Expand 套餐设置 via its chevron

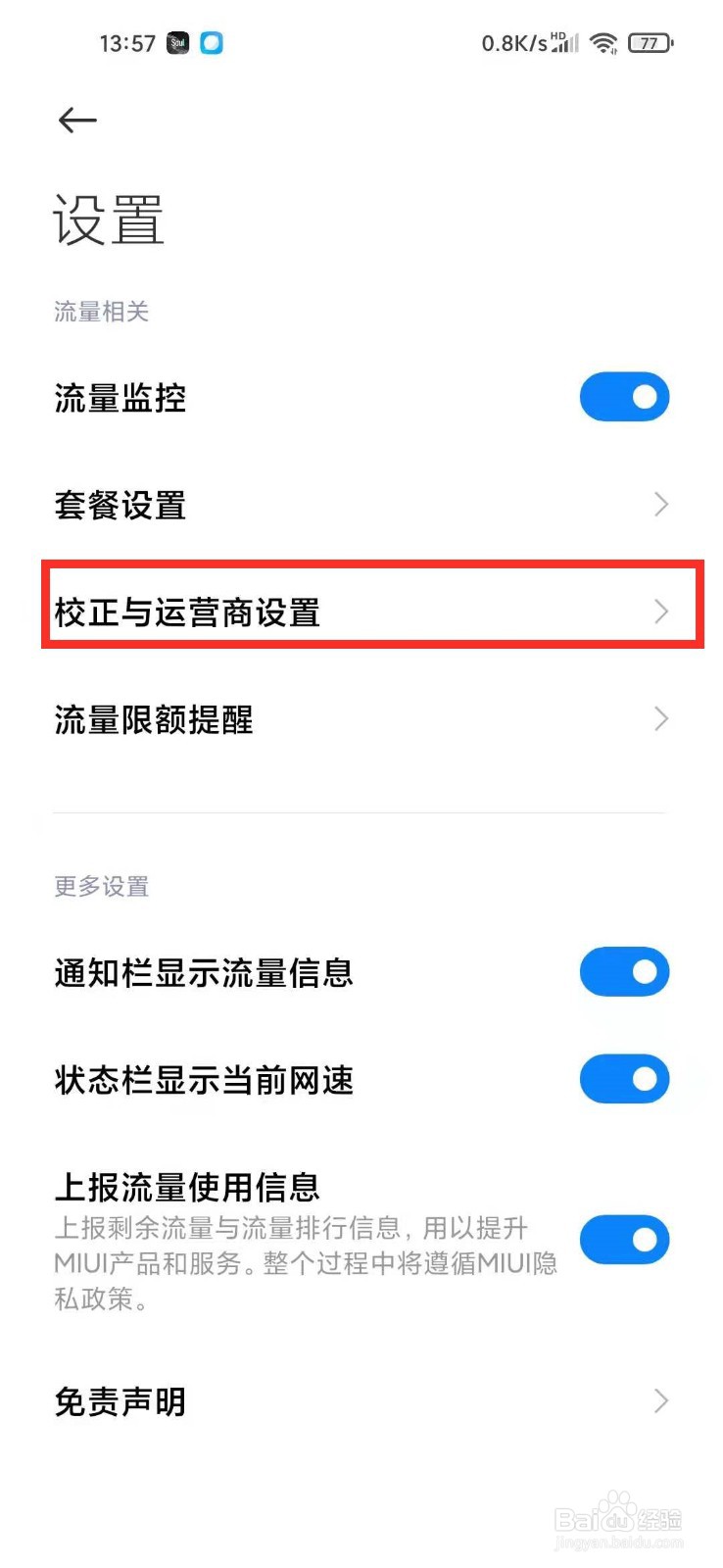pos(660,504)
